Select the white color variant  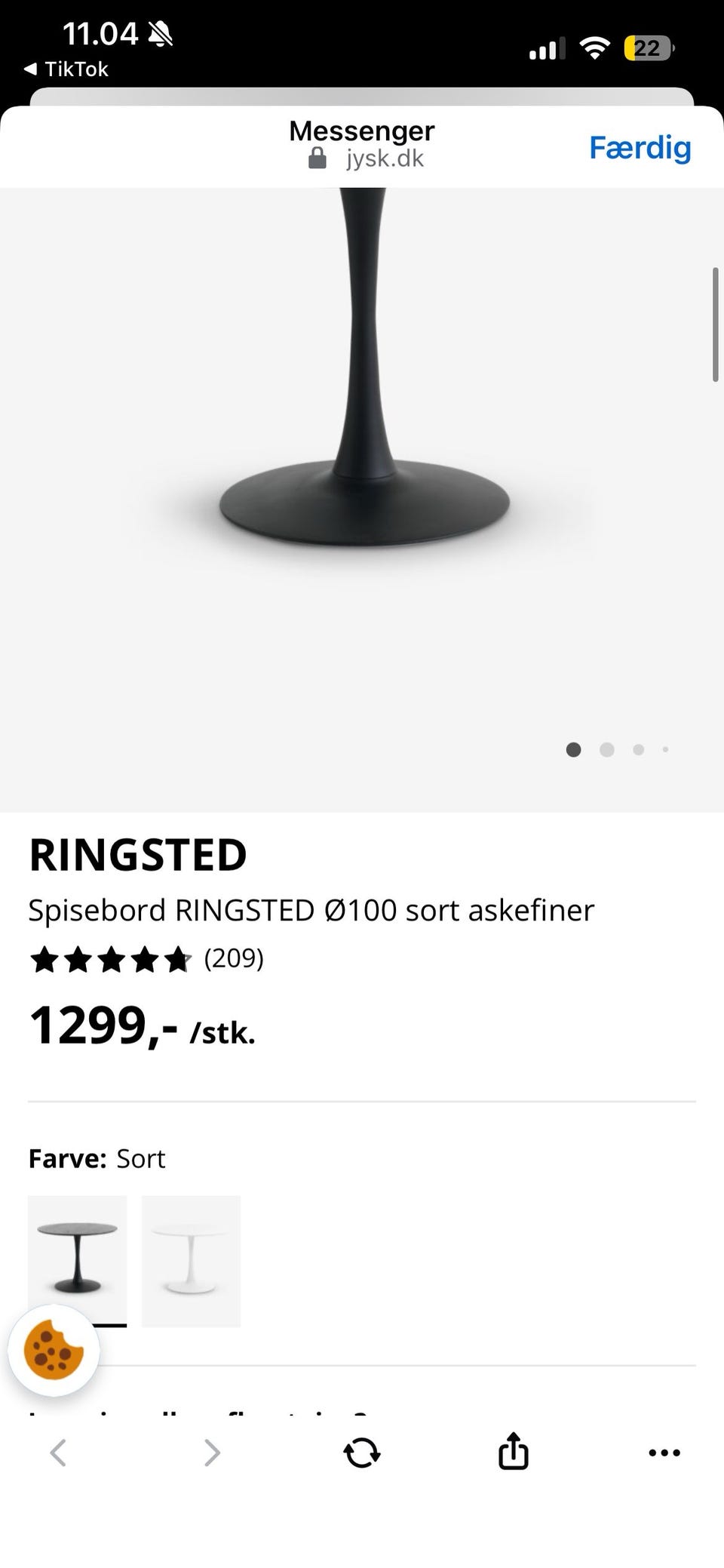[191, 1260]
